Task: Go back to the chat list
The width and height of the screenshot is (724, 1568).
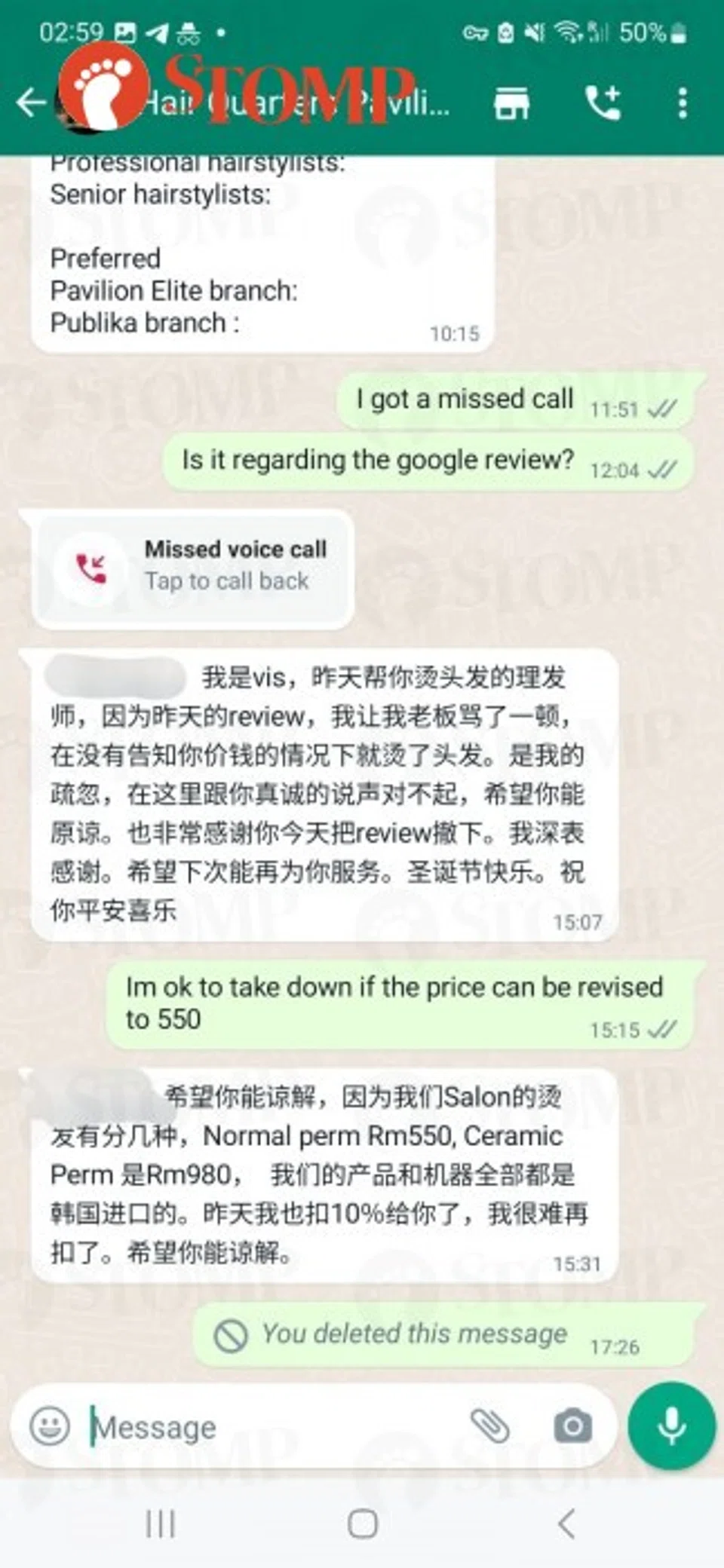Action: point(32,103)
